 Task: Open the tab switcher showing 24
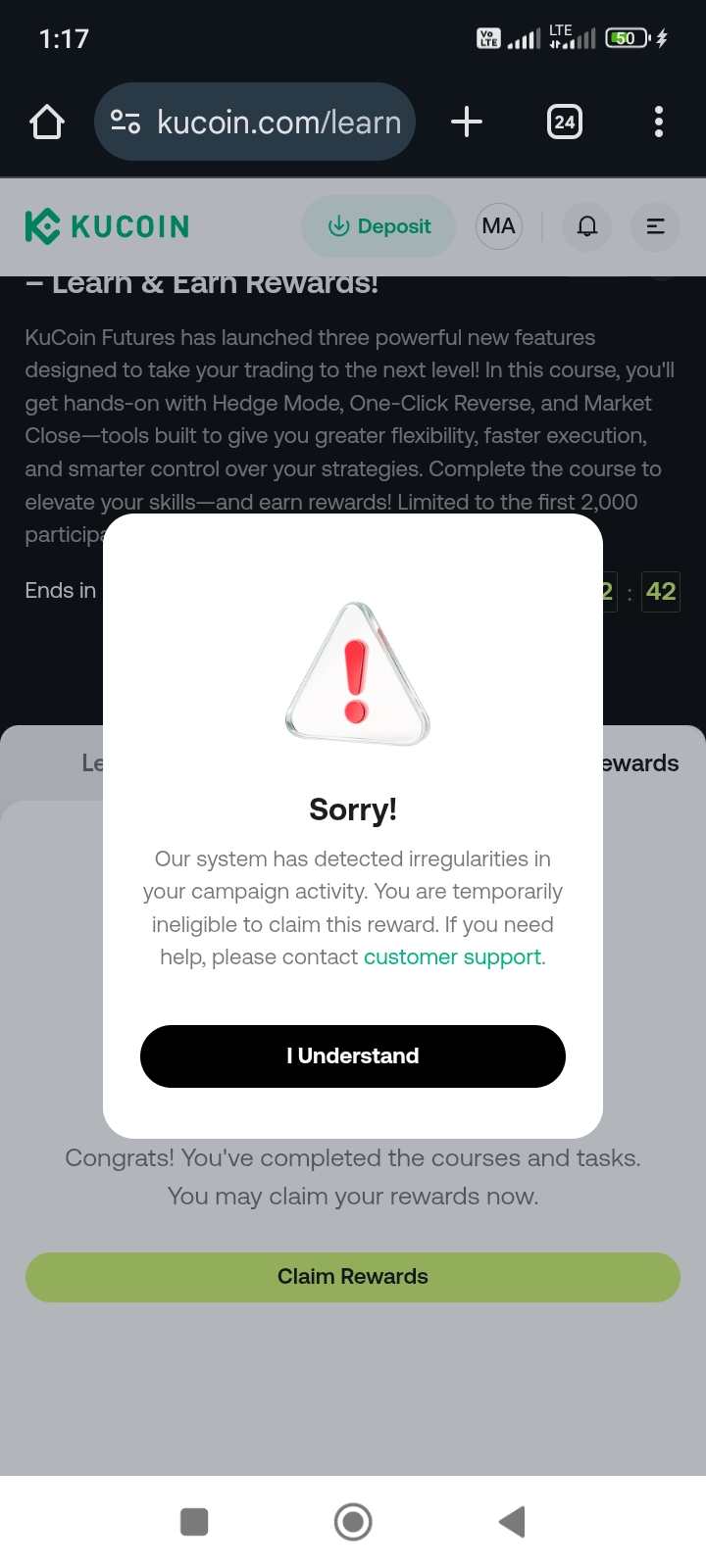tap(565, 122)
